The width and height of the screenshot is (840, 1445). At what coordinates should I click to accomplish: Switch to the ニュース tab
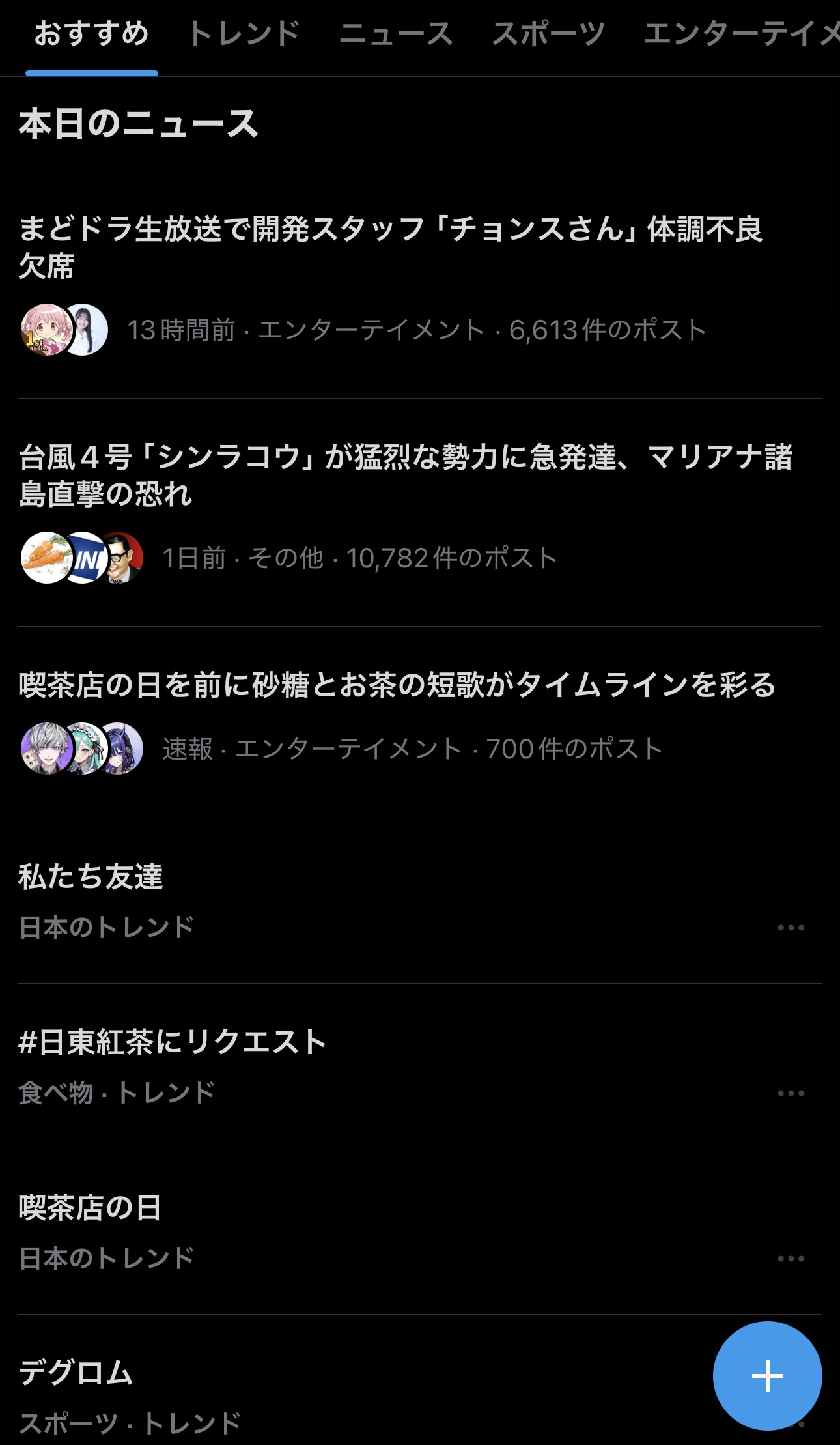pyautogui.click(x=395, y=34)
